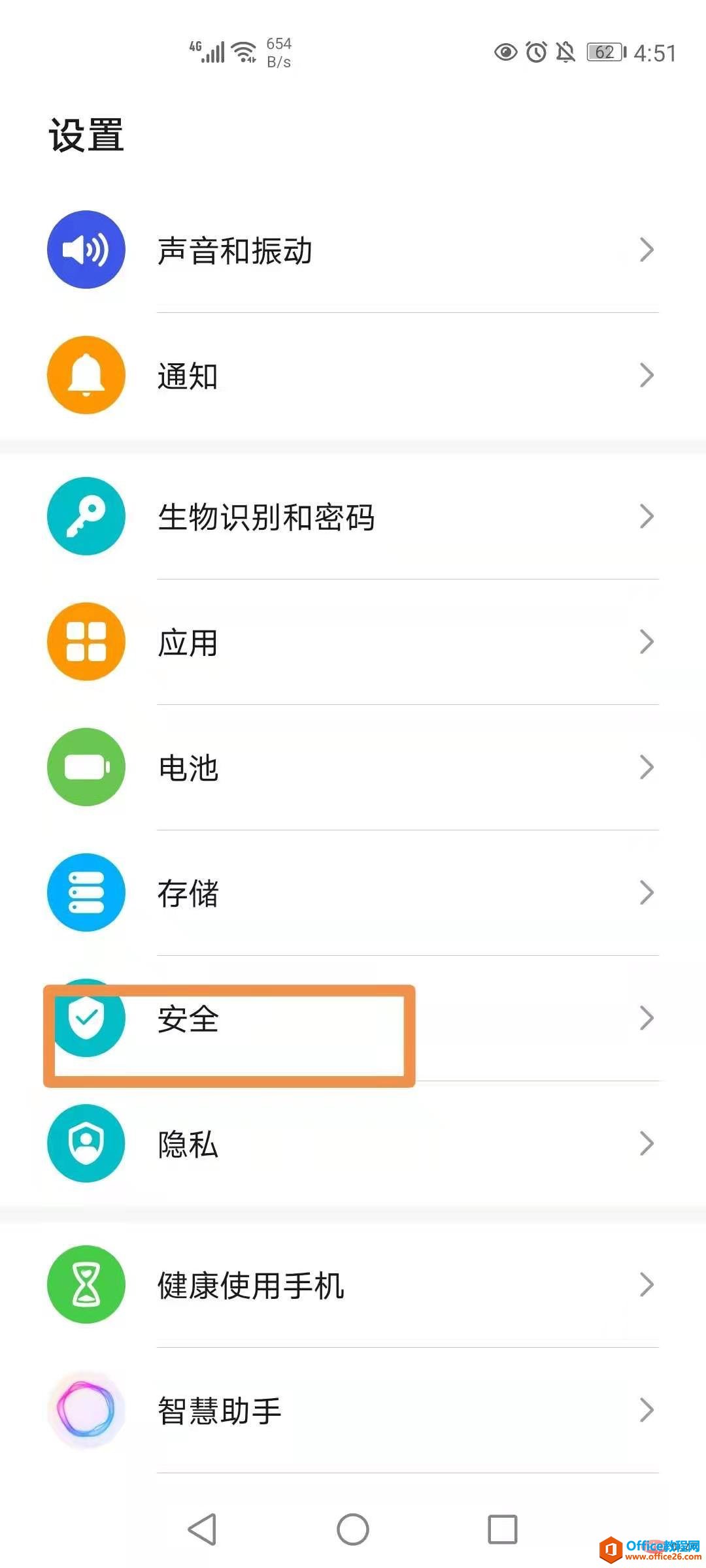
Task: Tap the home navigation button
Action: [x=353, y=1529]
